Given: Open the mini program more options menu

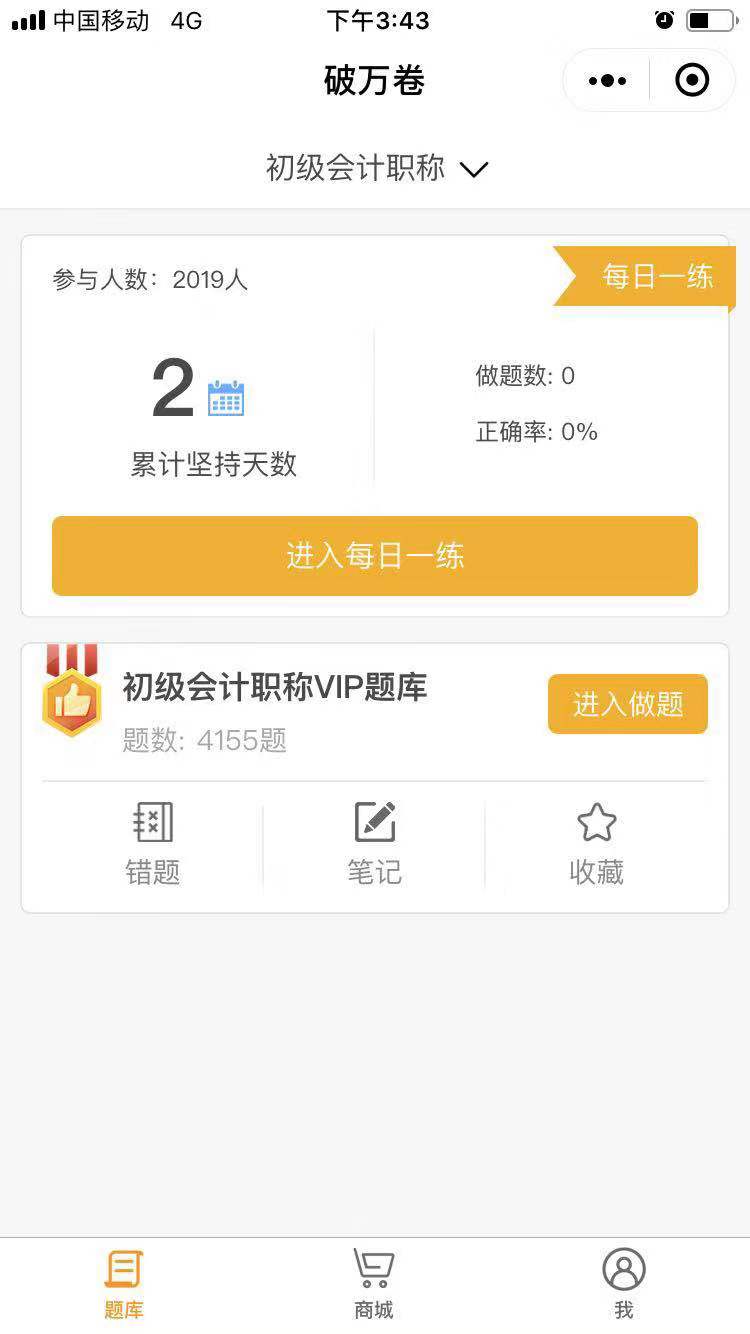Looking at the screenshot, I should click(x=608, y=80).
